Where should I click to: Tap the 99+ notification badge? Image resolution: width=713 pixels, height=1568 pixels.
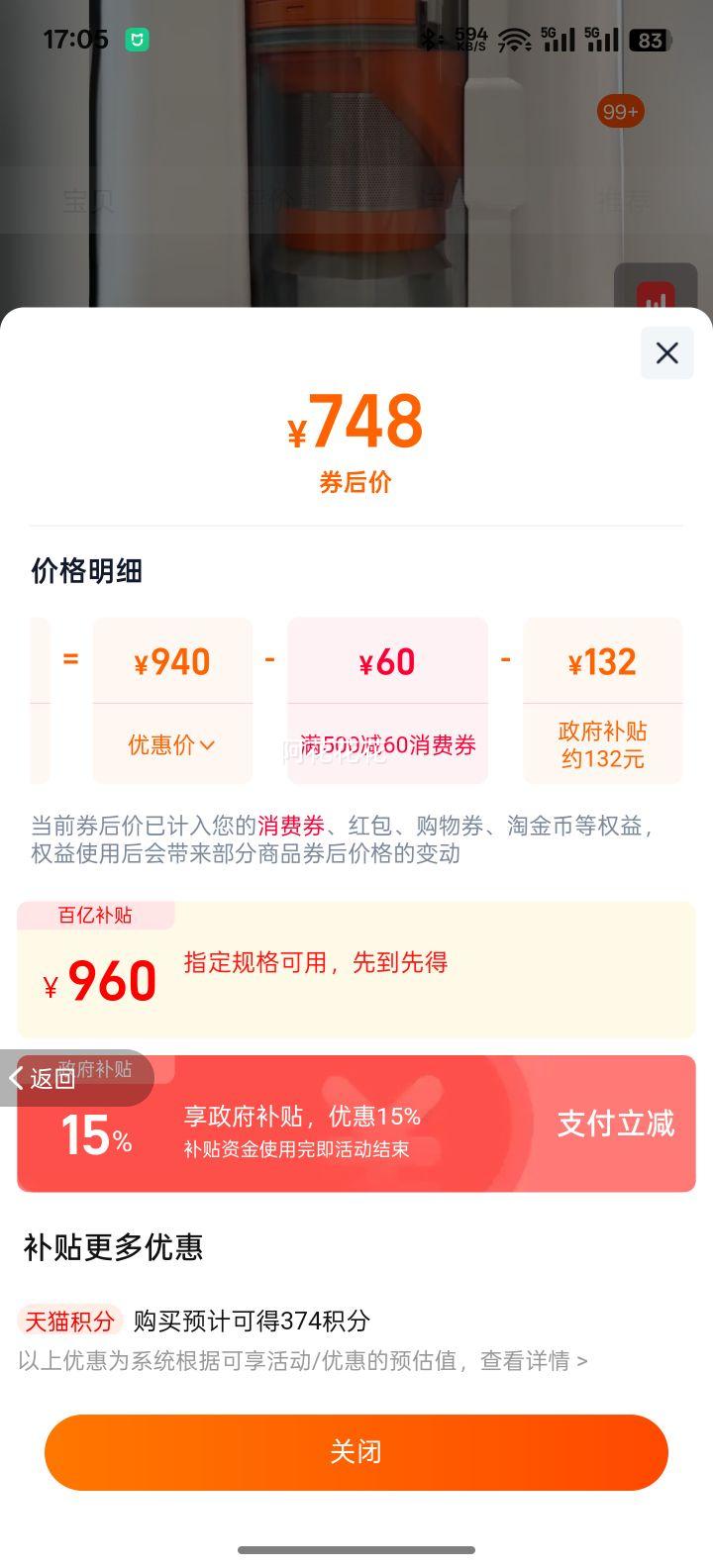coord(620,112)
